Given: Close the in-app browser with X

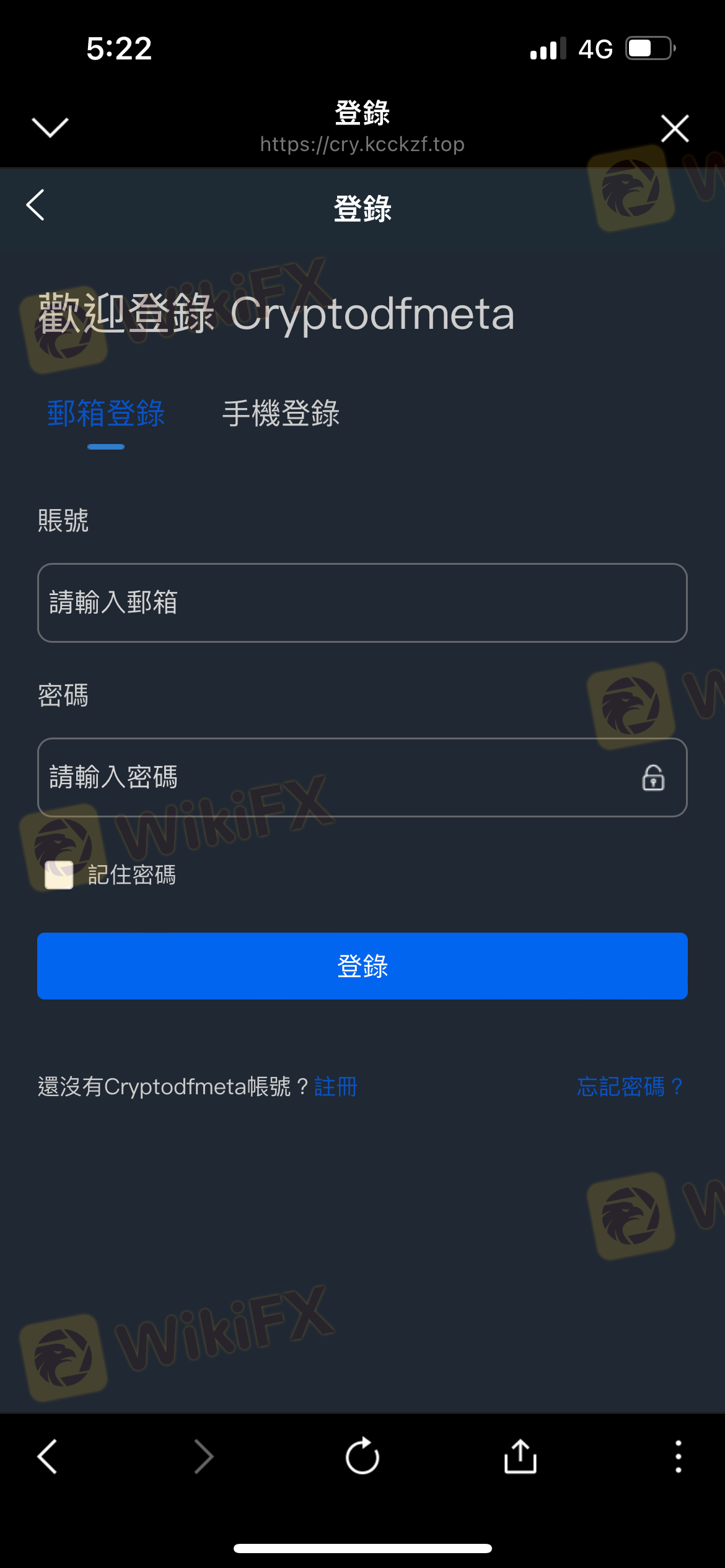Looking at the screenshot, I should (x=674, y=128).
